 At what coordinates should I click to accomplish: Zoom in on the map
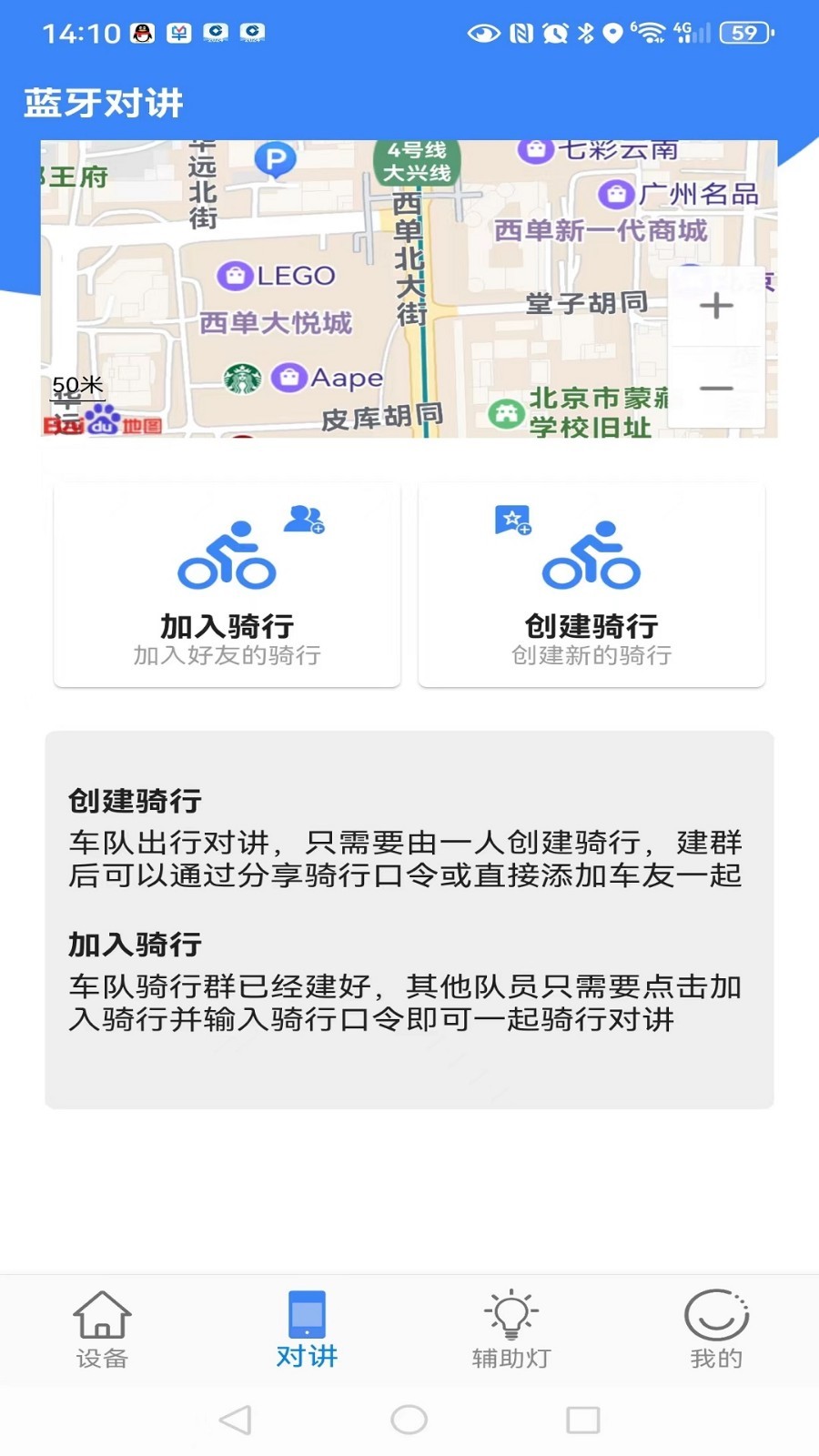716,306
